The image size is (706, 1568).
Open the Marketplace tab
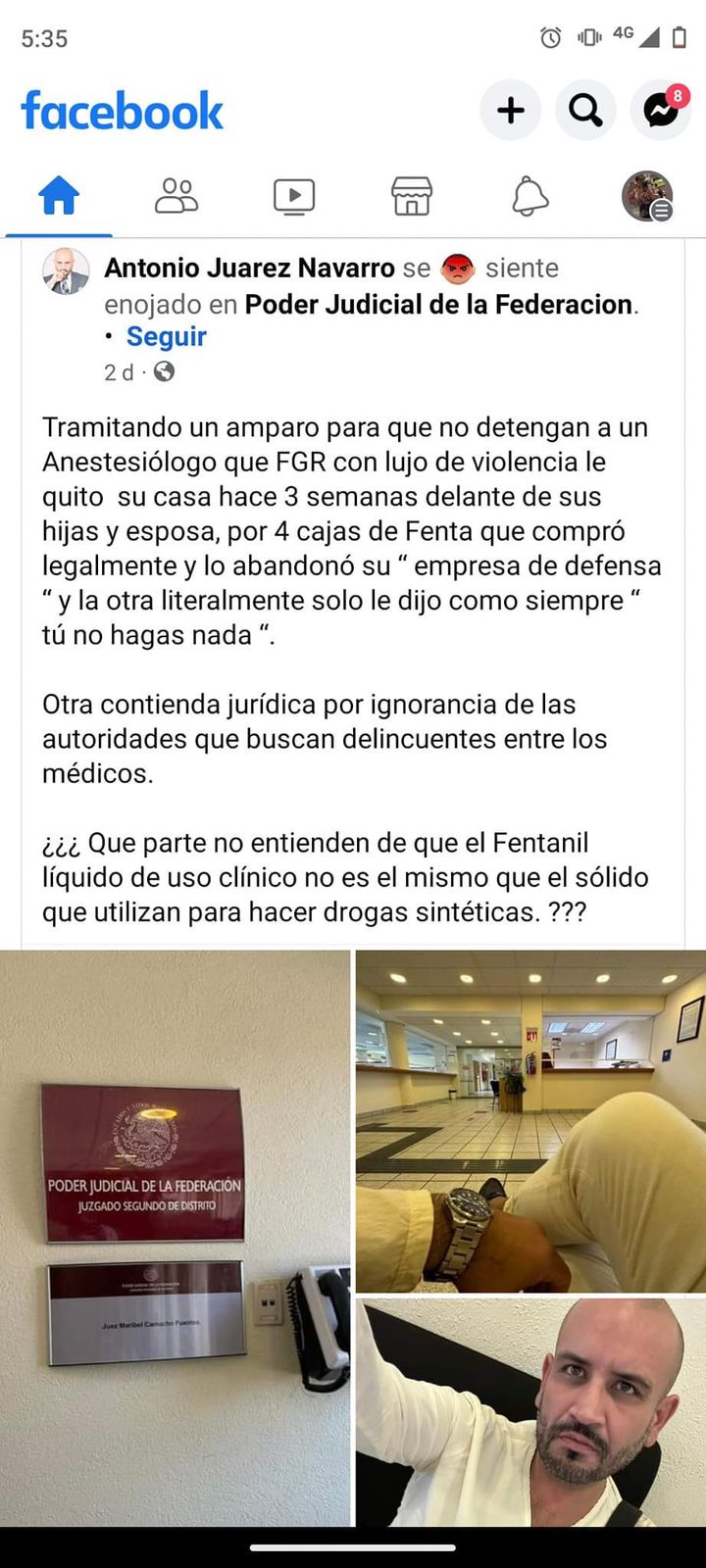coord(412,196)
